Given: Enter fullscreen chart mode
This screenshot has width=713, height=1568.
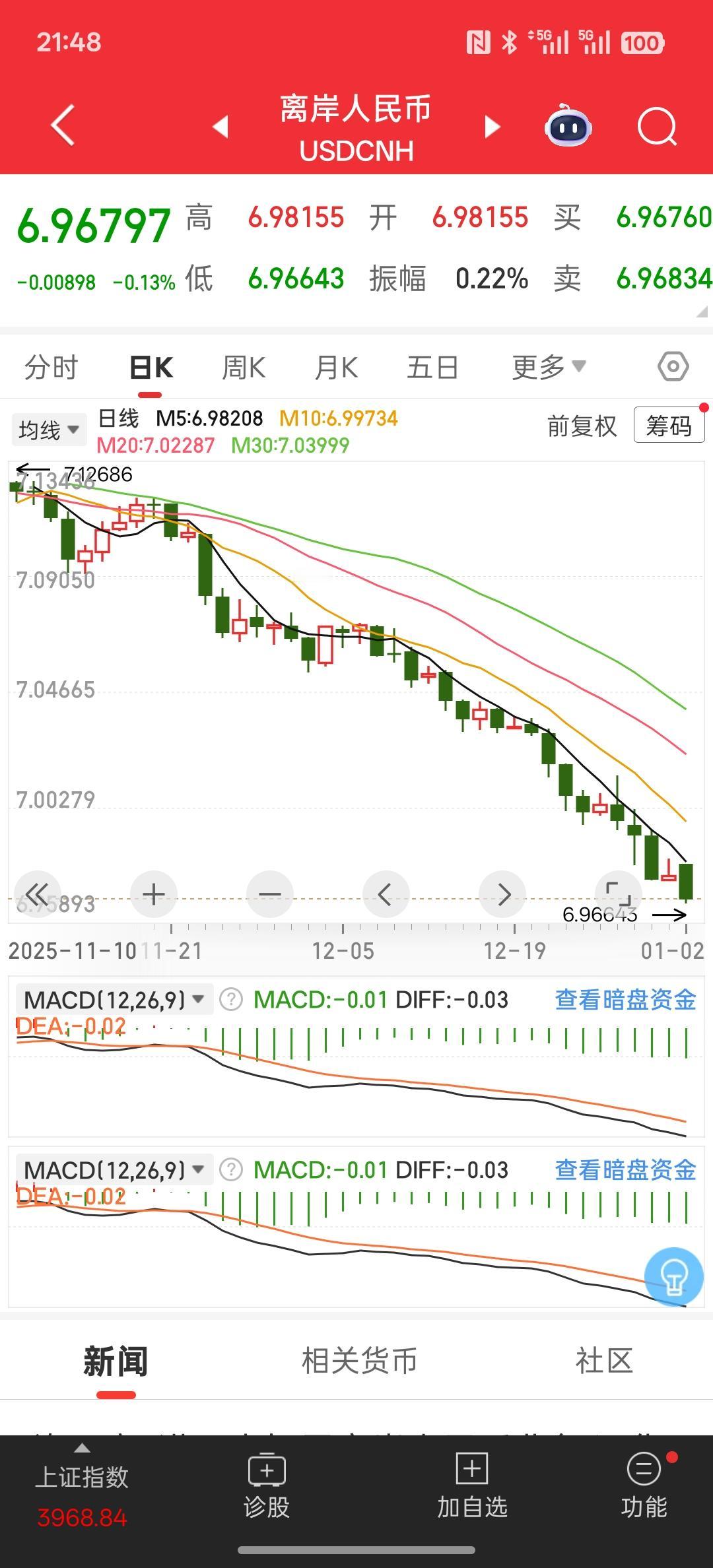Looking at the screenshot, I should [x=618, y=893].
